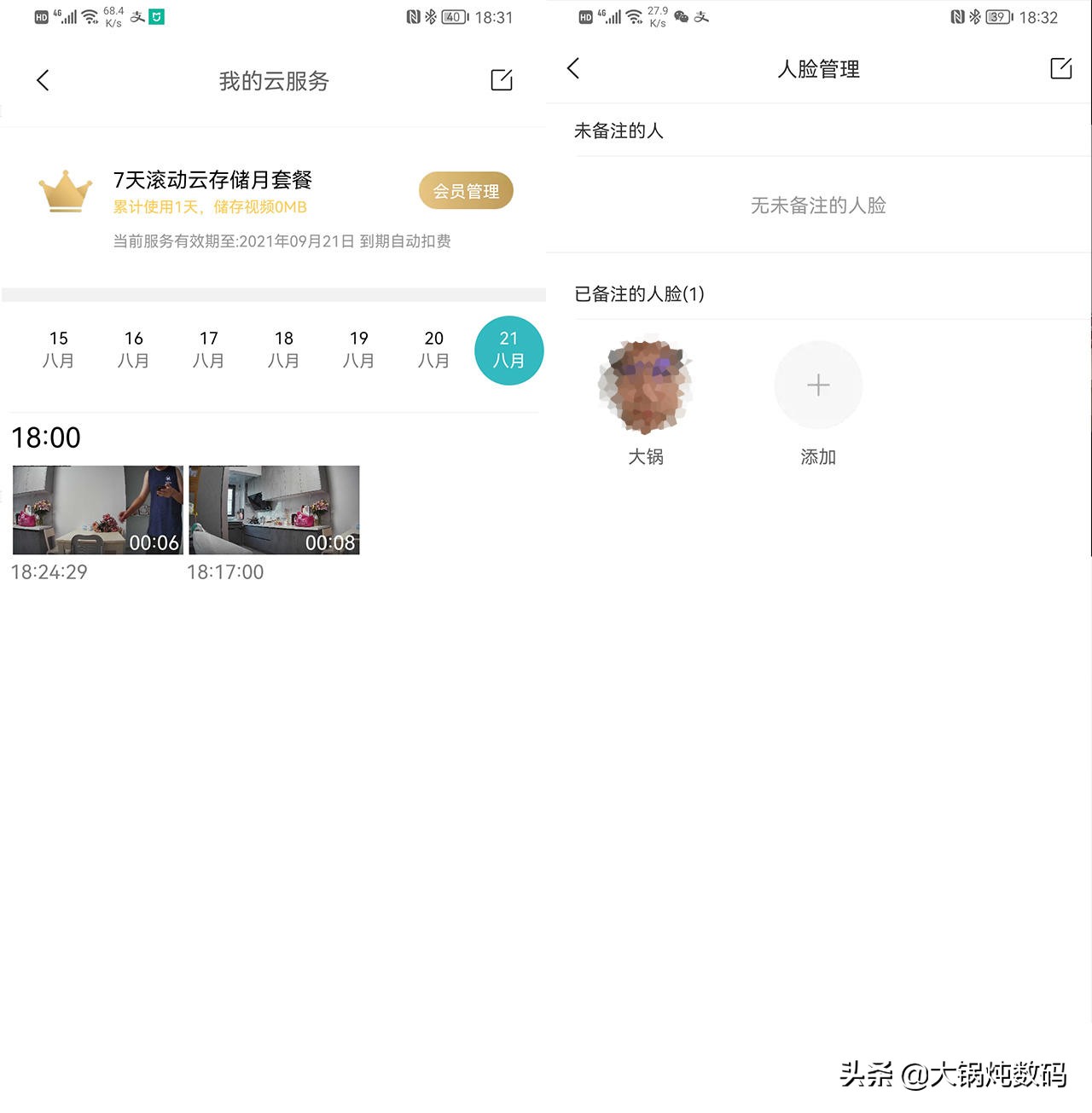Open the 大锅 face profile
This screenshot has height=1113, width=1092.
point(646,385)
